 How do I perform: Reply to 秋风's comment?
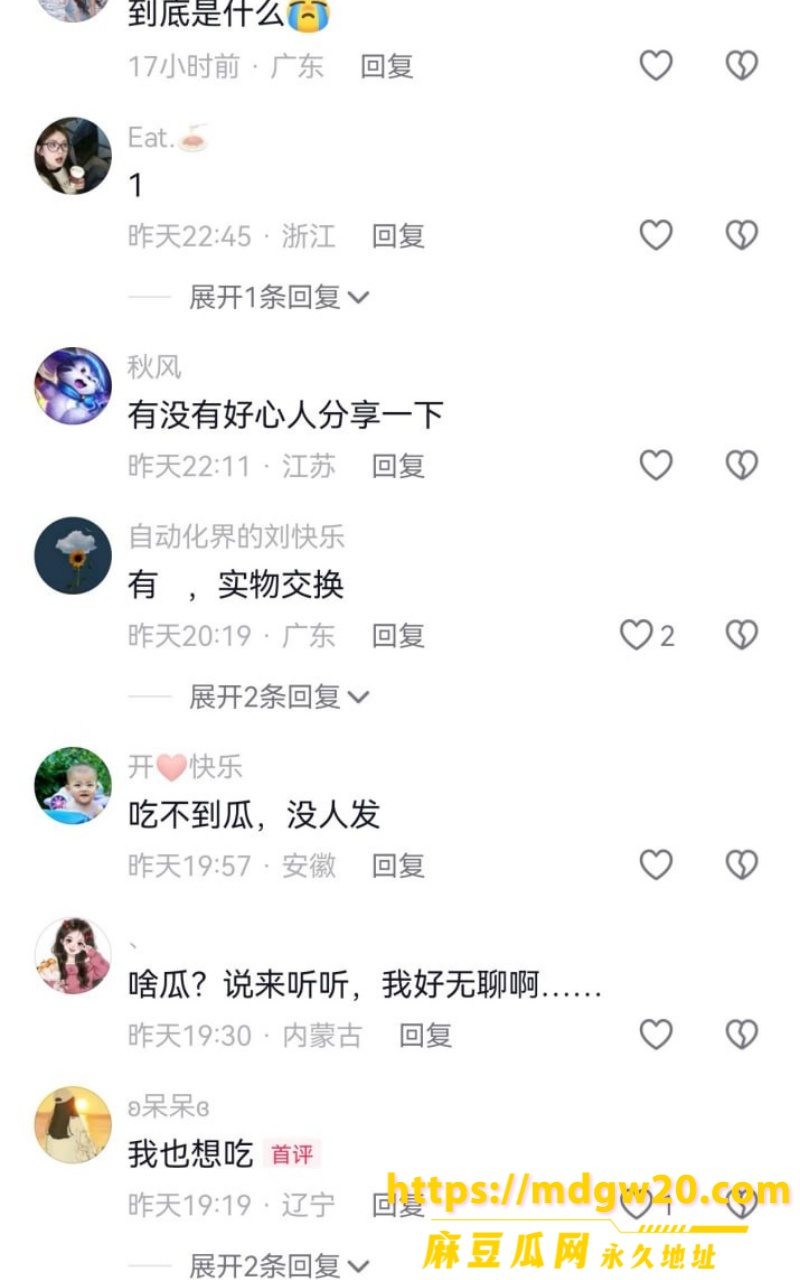(398, 466)
